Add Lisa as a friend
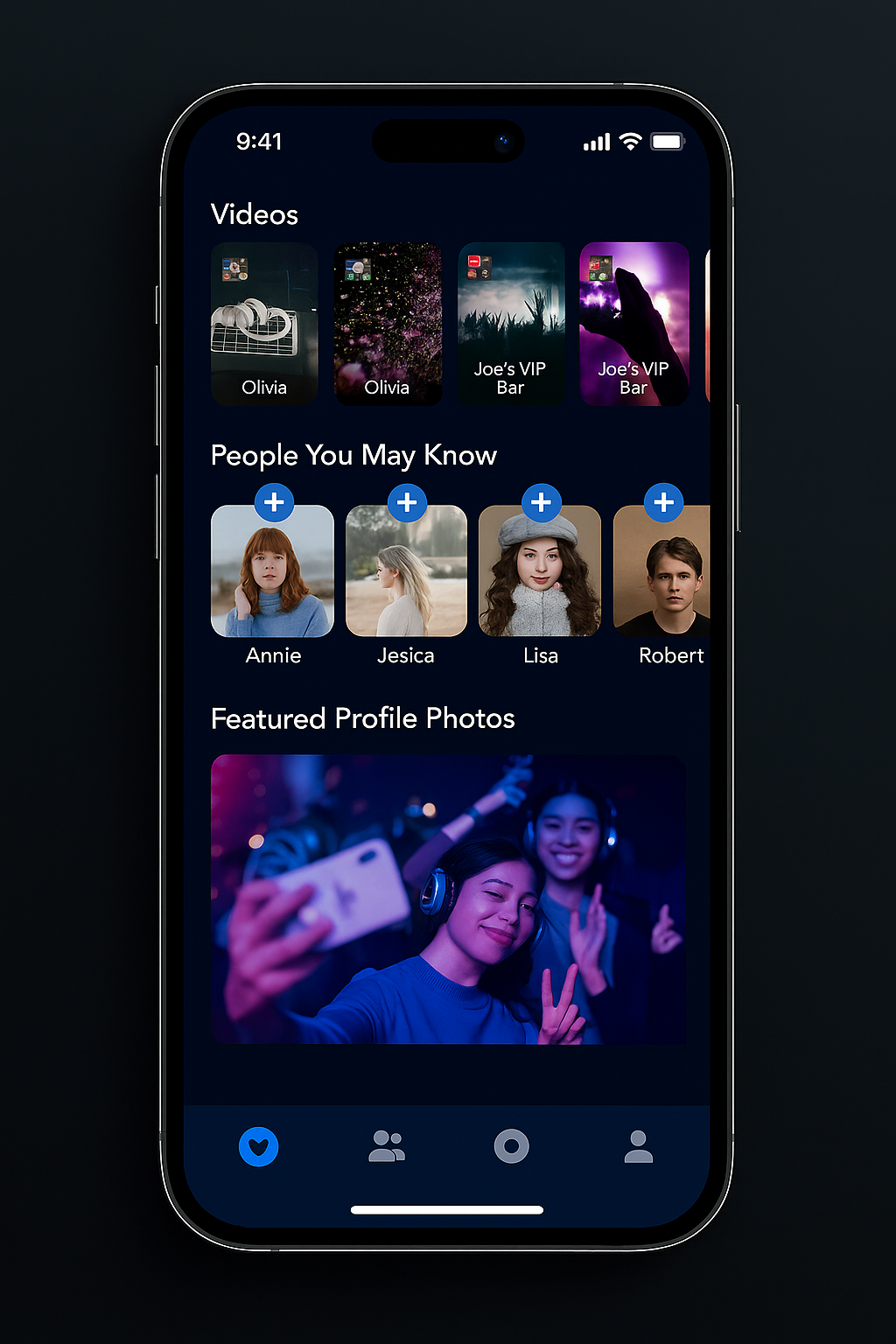 coord(542,502)
